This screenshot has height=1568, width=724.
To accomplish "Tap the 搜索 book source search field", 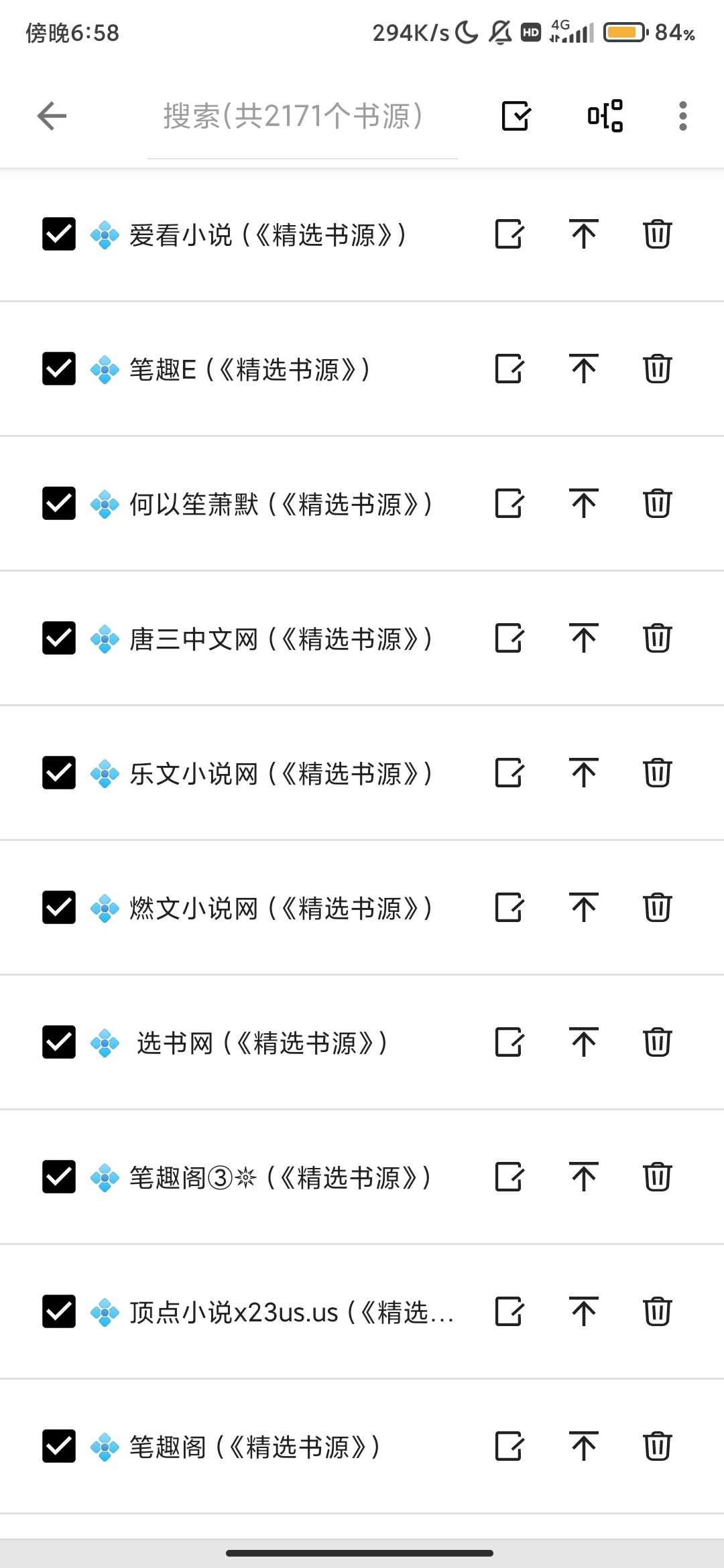I will coord(302,116).
